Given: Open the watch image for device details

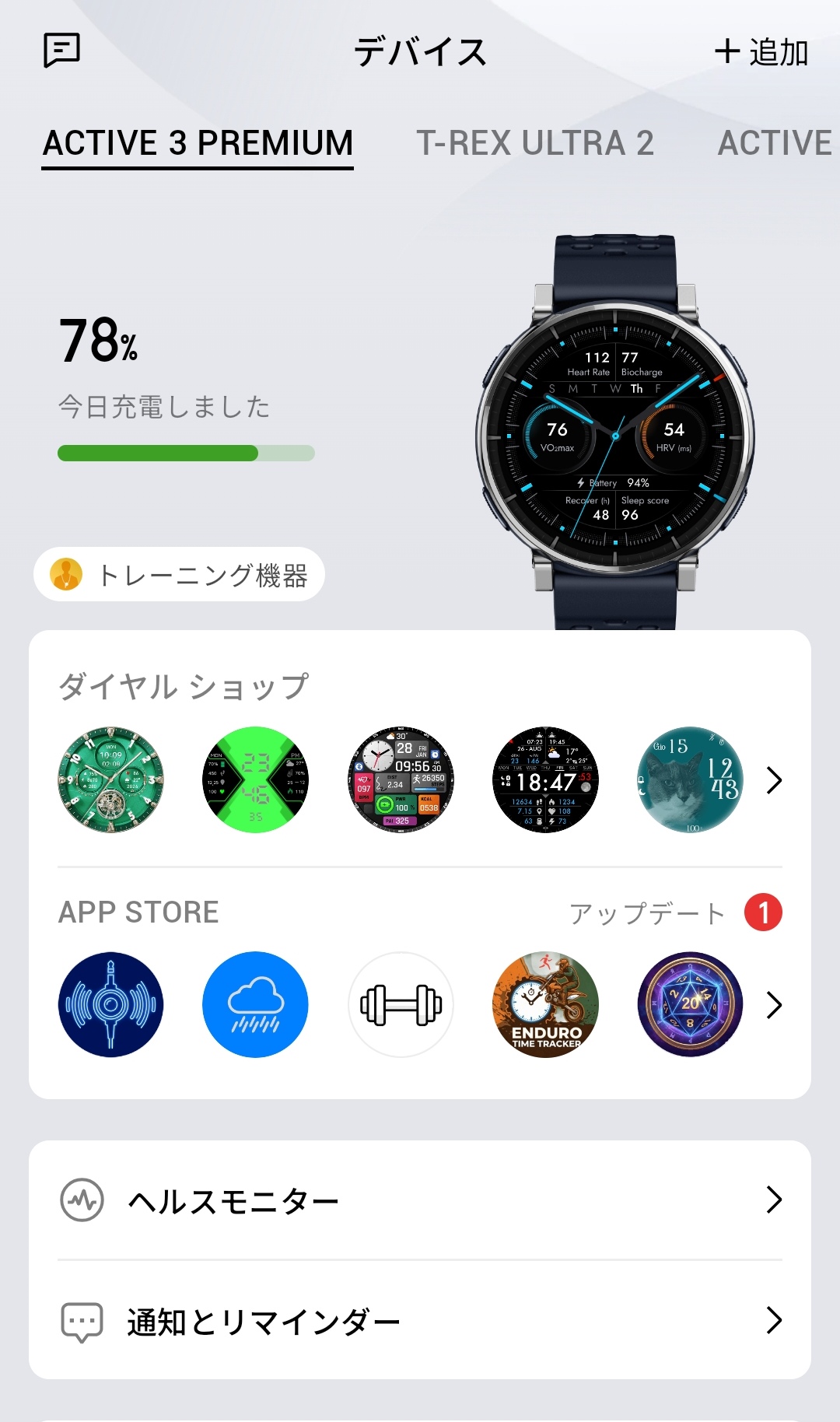Looking at the screenshot, I should coord(614,433).
